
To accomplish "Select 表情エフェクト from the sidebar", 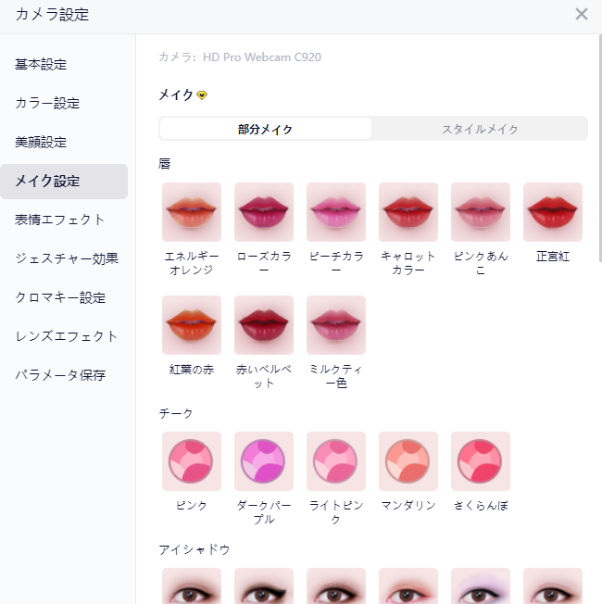I will click(60, 220).
